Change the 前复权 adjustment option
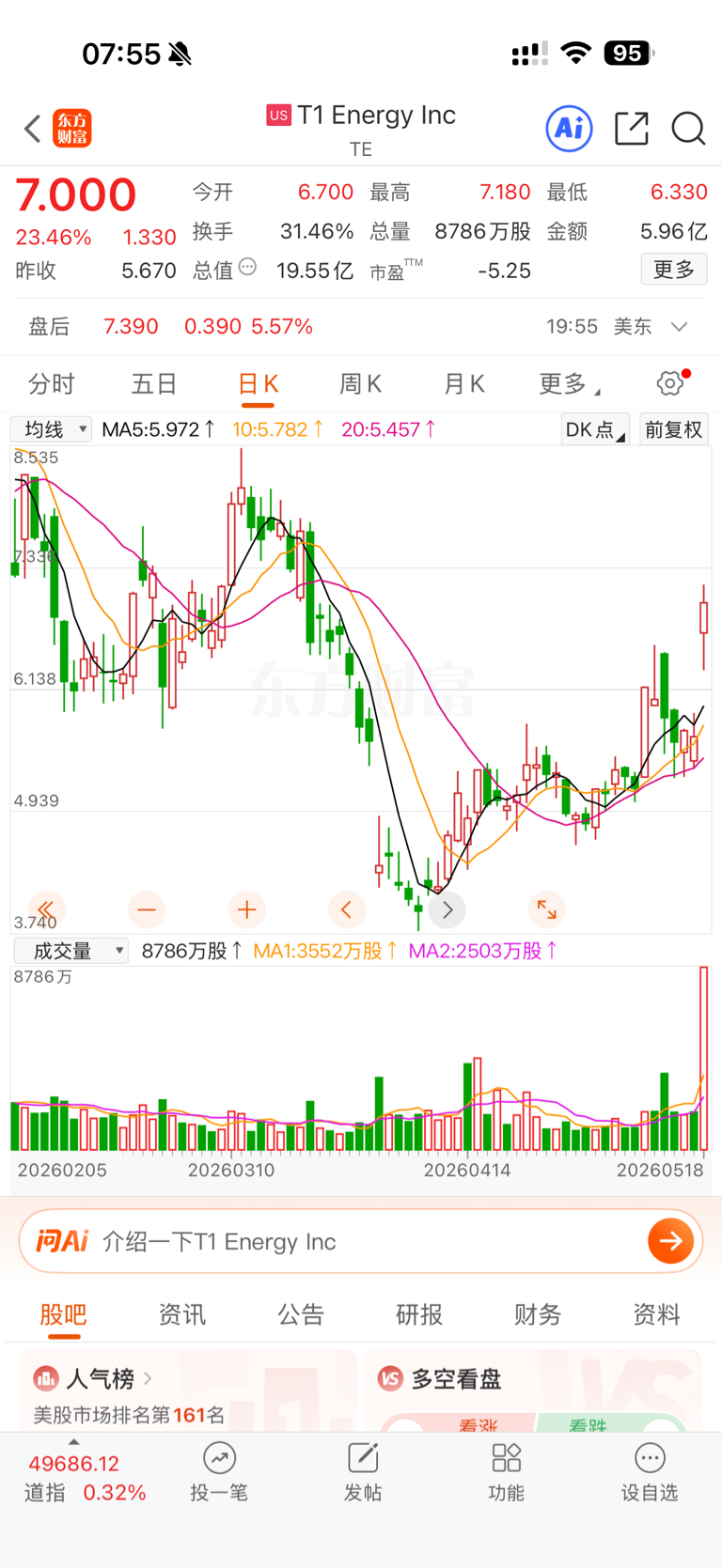Image resolution: width=722 pixels, height=1568 pixels. click(x=673, y=429)
